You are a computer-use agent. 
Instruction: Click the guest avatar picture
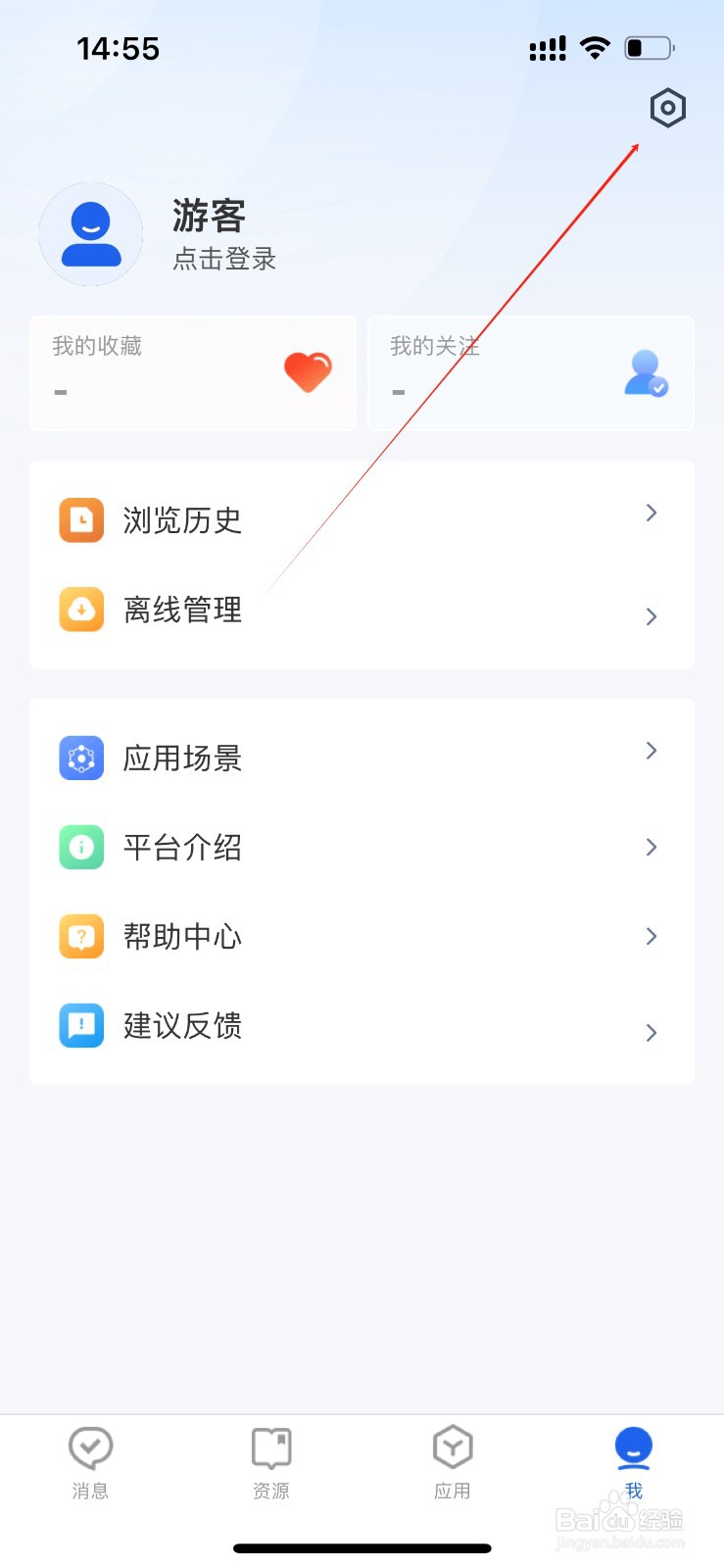90,233
